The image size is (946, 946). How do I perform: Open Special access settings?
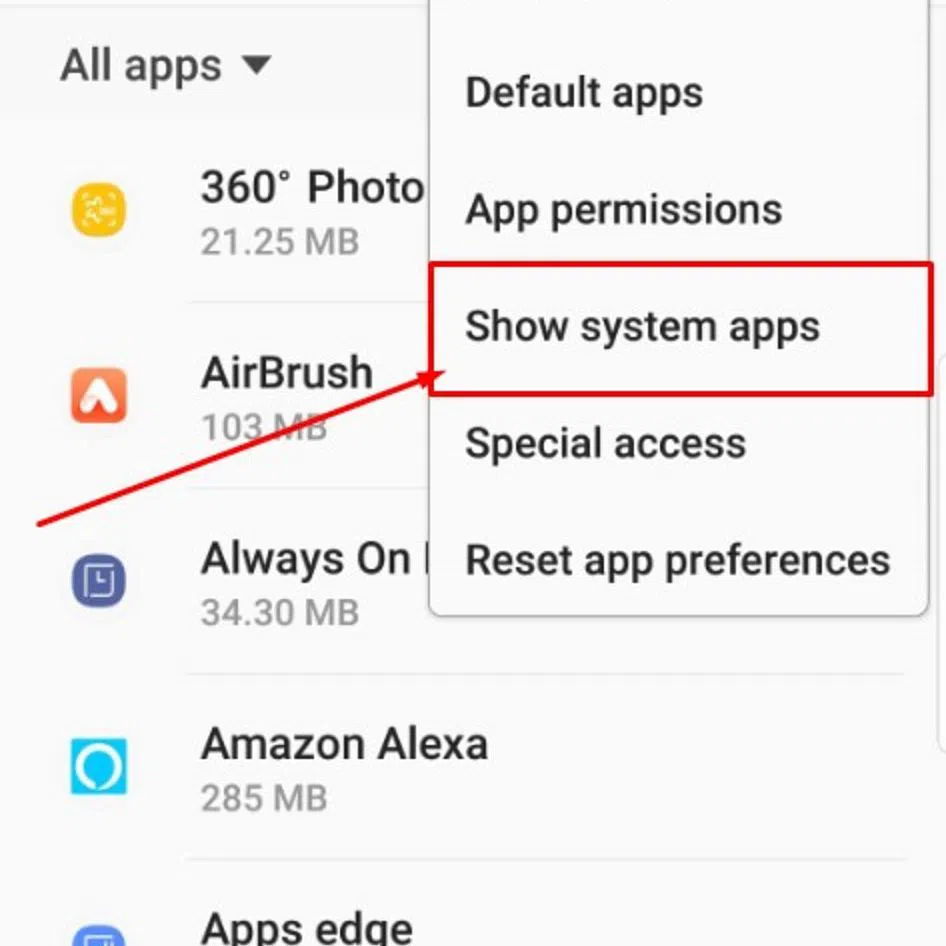tap(605, 444)
